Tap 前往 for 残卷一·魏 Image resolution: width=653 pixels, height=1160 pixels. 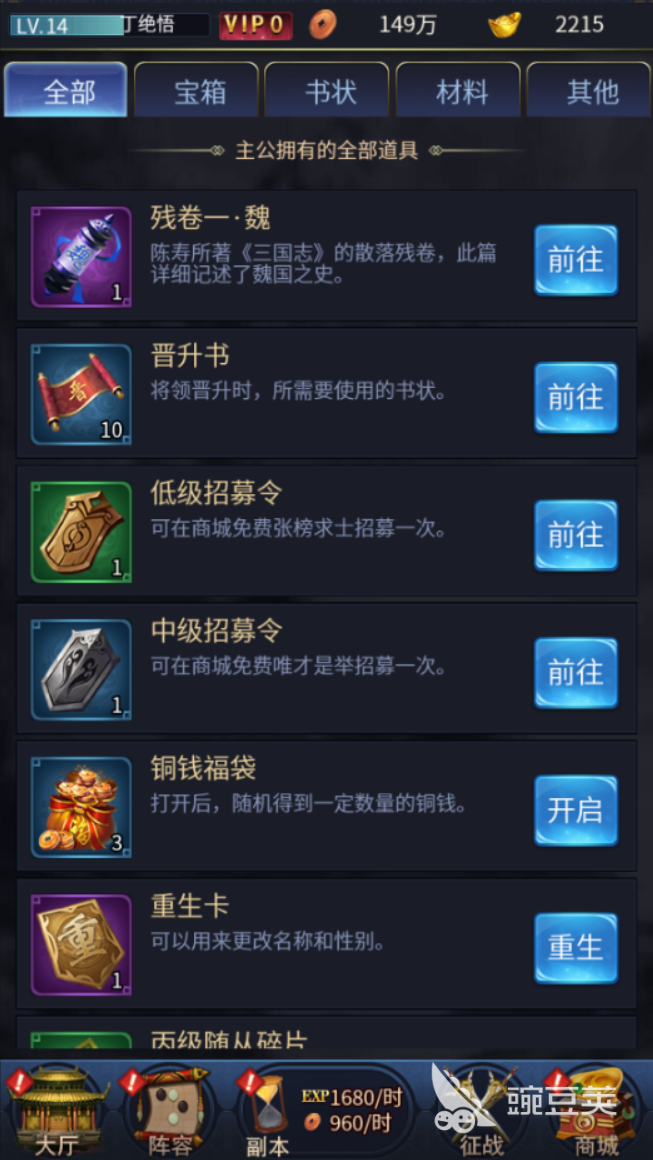click(575, 260)
